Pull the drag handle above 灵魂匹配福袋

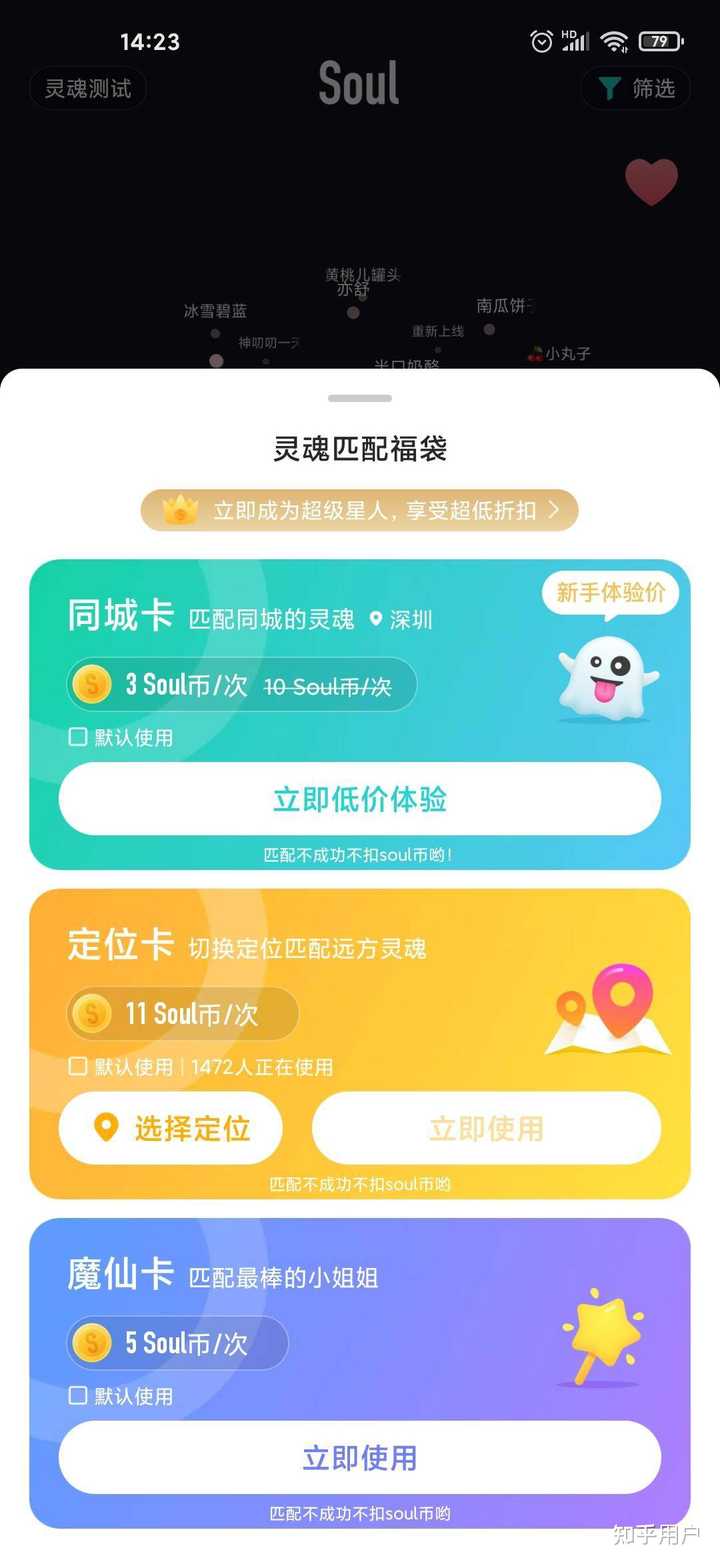[x=359, y=397]
